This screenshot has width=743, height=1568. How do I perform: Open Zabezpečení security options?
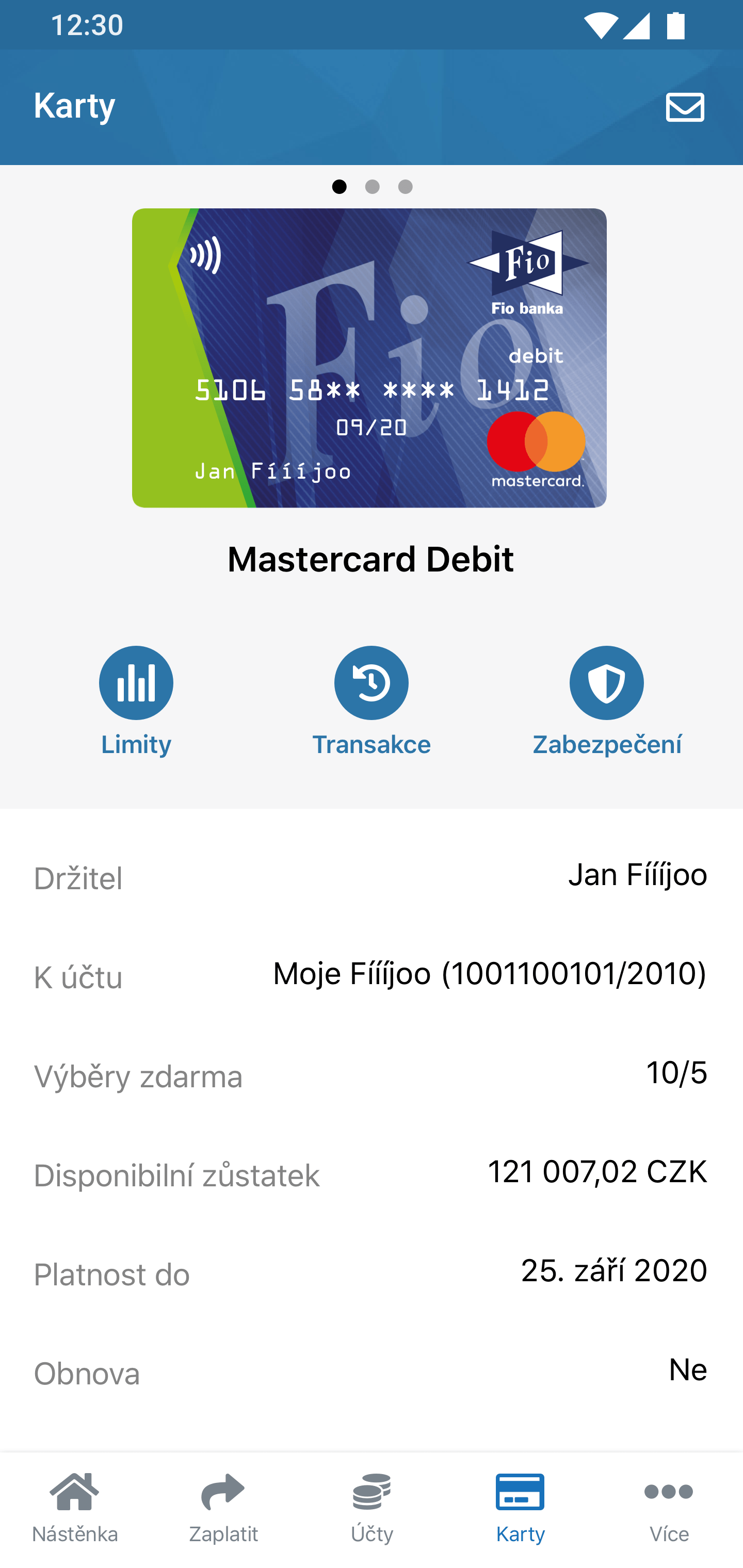[x=607, y=700]
